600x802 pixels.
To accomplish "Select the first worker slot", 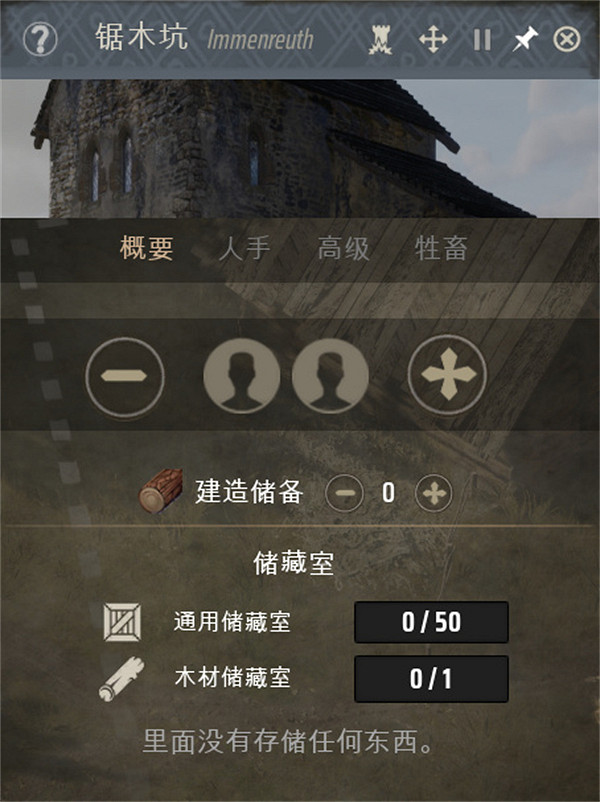I will click(241, 376).
